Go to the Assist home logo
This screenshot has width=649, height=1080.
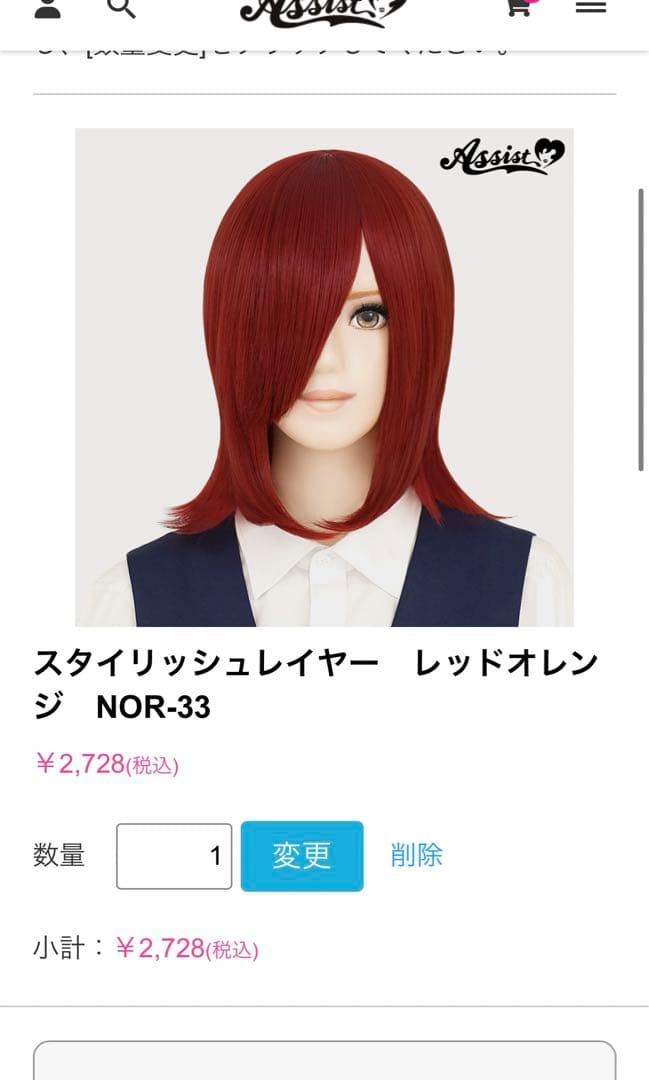[323, 12]
